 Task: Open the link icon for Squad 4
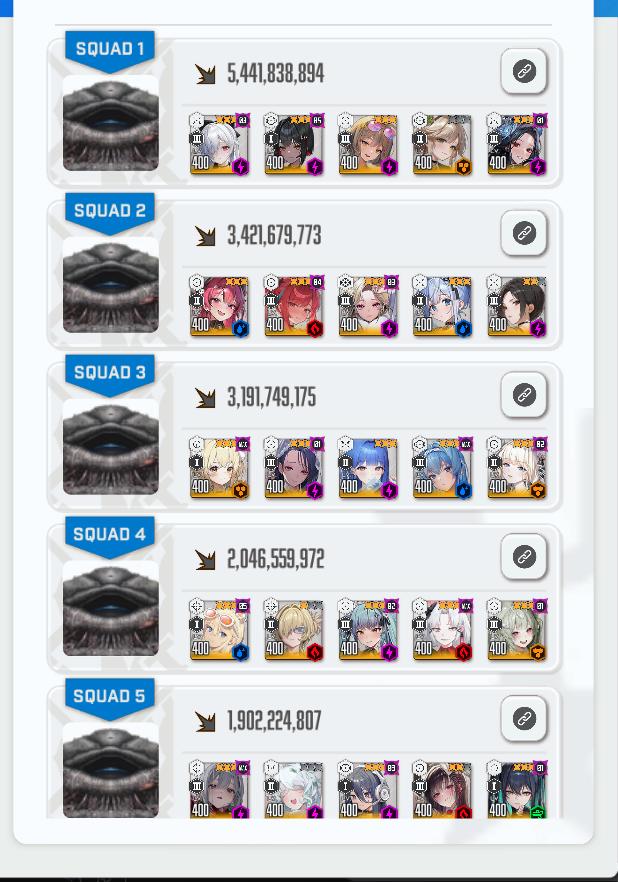click(x=523, y=557)
